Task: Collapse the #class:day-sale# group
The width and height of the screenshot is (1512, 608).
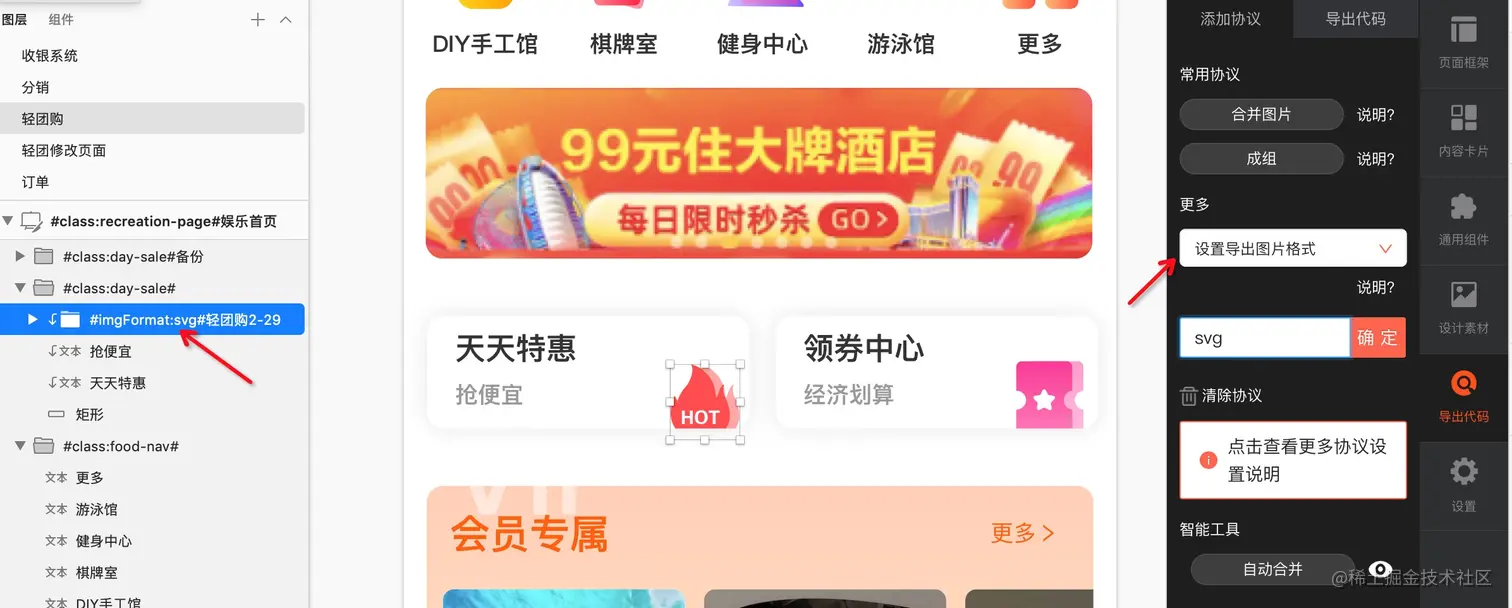Action: [20, 288]
